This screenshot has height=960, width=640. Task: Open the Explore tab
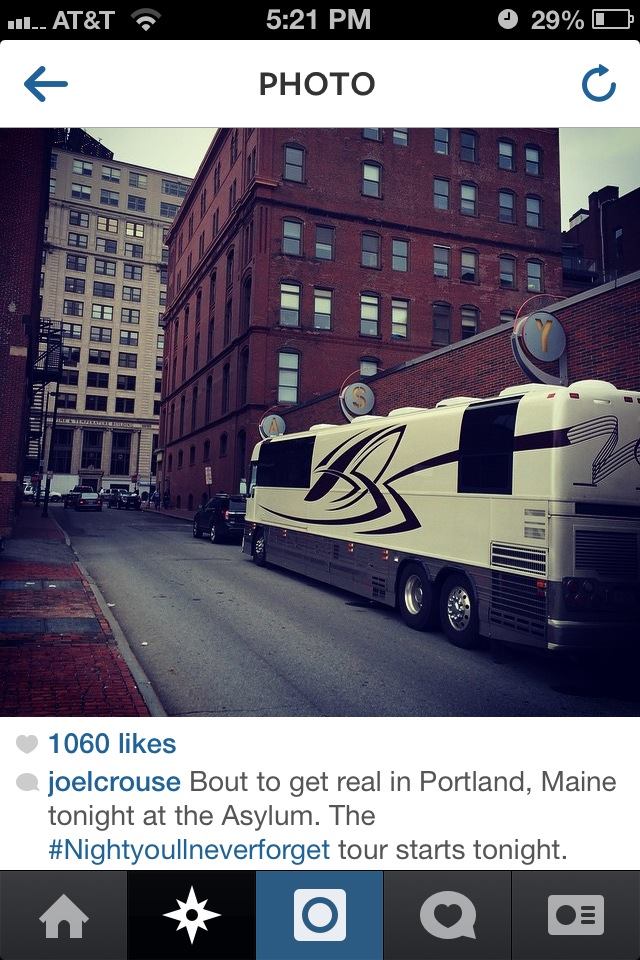click(191, 916)
